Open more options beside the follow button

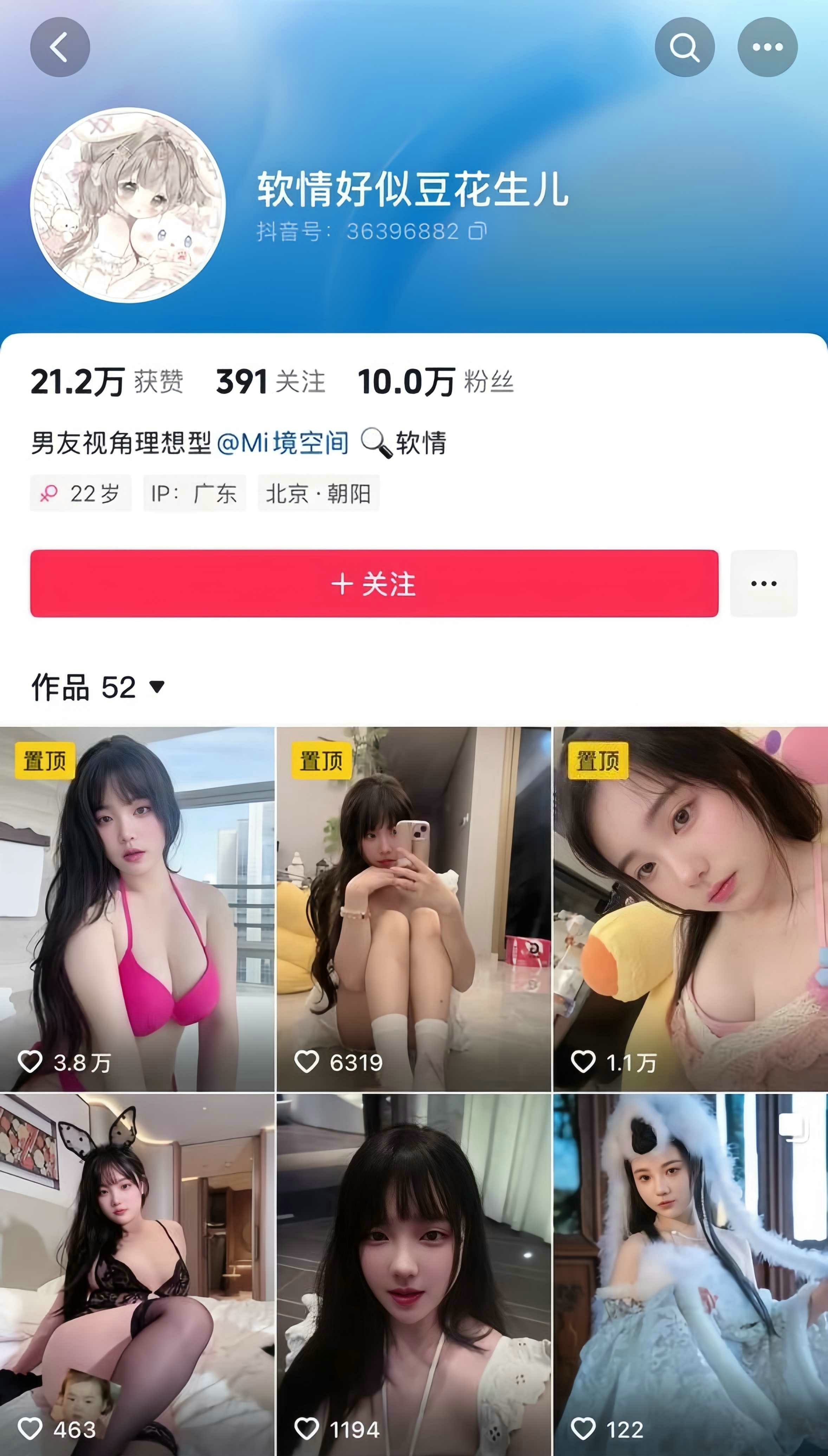click(763, 584)
